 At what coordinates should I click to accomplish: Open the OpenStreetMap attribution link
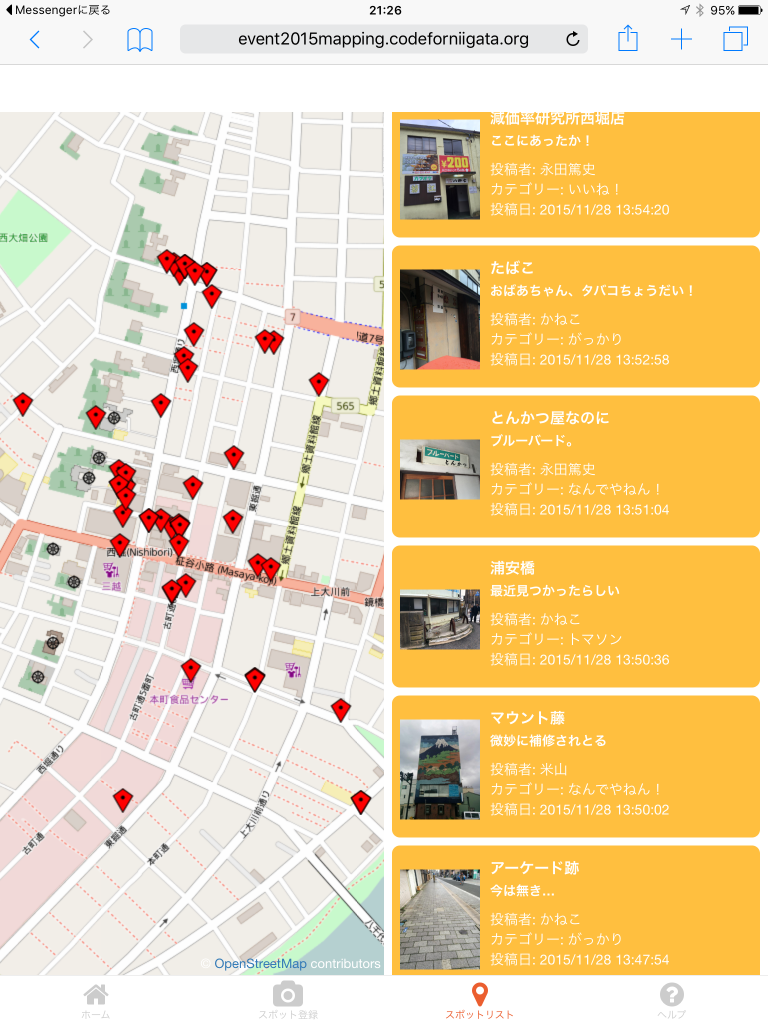pyautogui.click(x=260, y=964)
